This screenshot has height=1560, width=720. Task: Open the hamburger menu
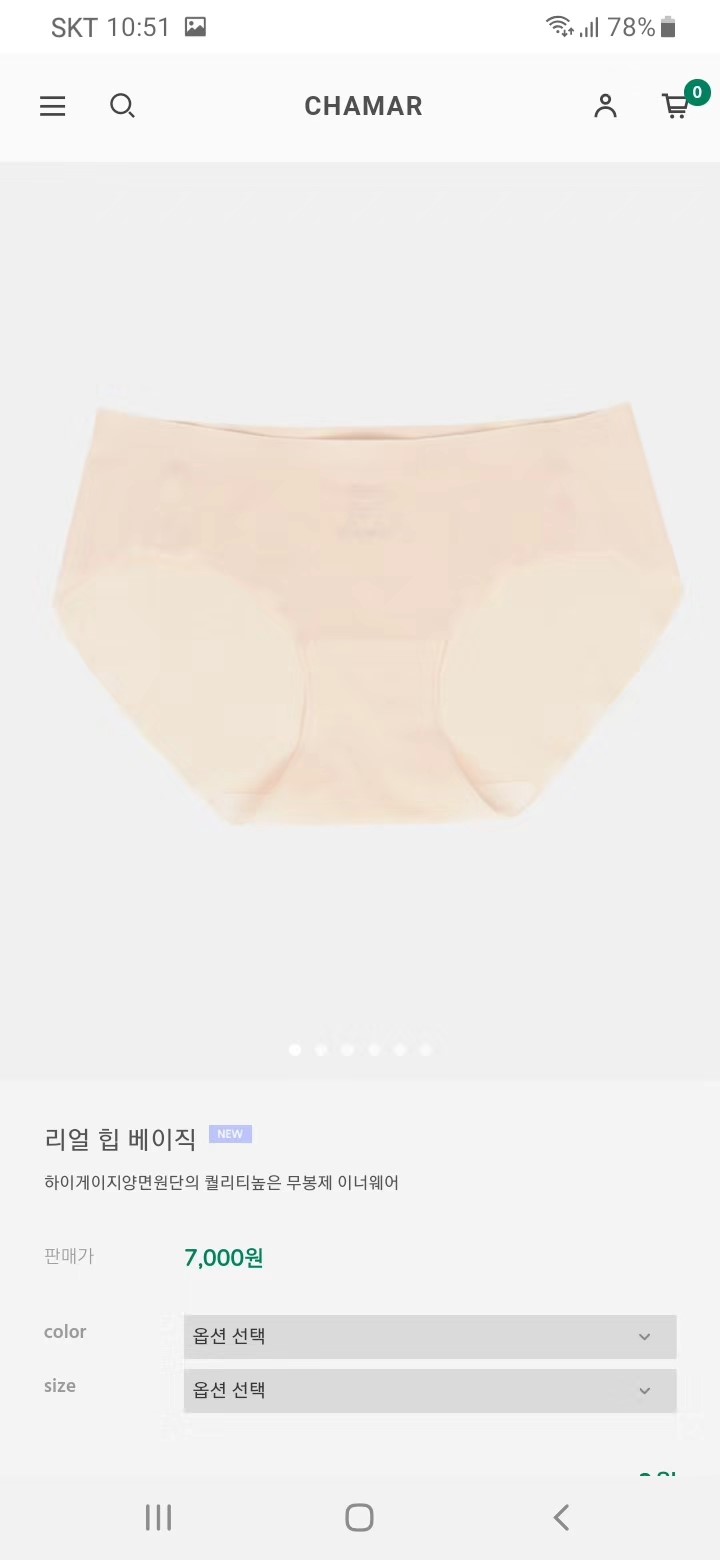click(x=53, y=106)
